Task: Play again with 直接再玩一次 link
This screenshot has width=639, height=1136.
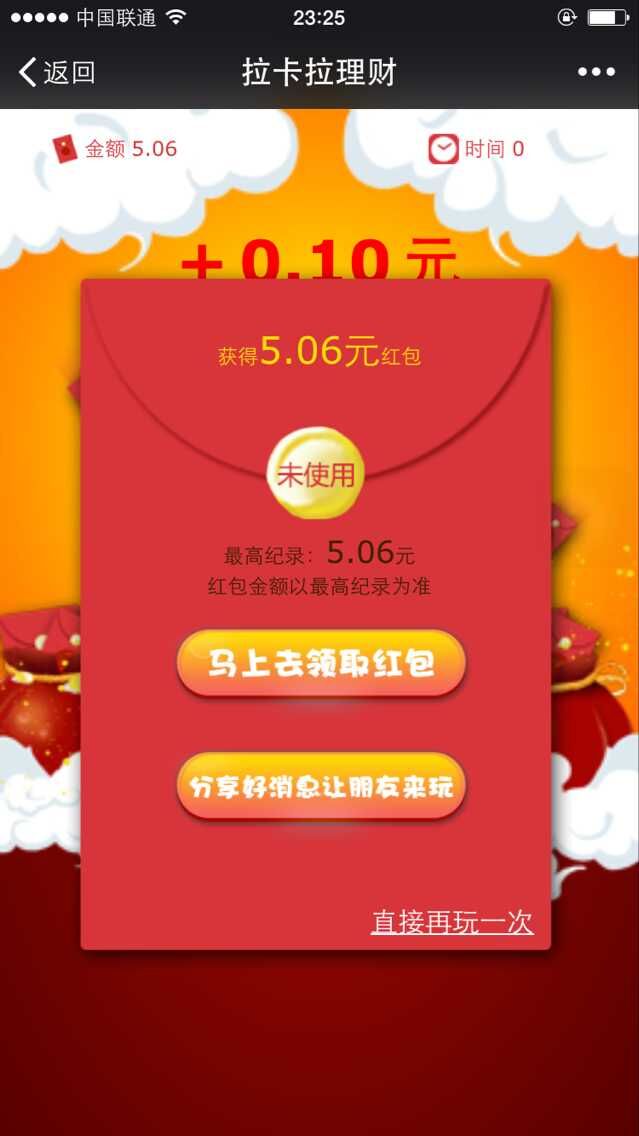Action: pyautogui.click(x=452, y=922)
